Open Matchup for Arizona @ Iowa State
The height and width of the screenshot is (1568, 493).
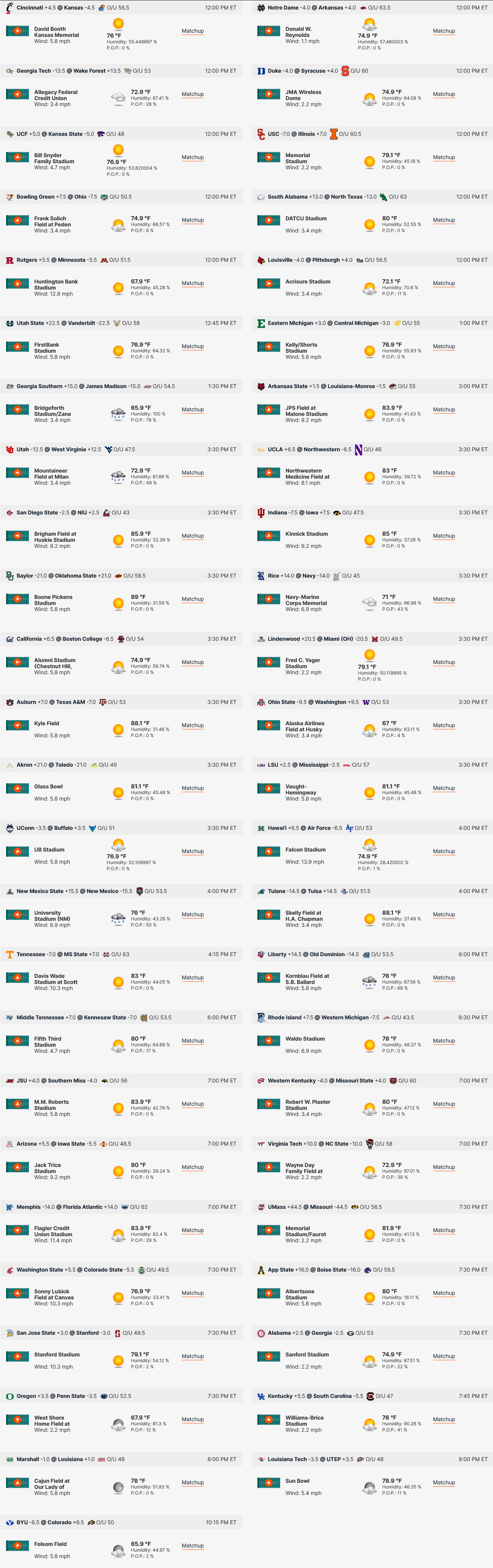(193, 1167)
